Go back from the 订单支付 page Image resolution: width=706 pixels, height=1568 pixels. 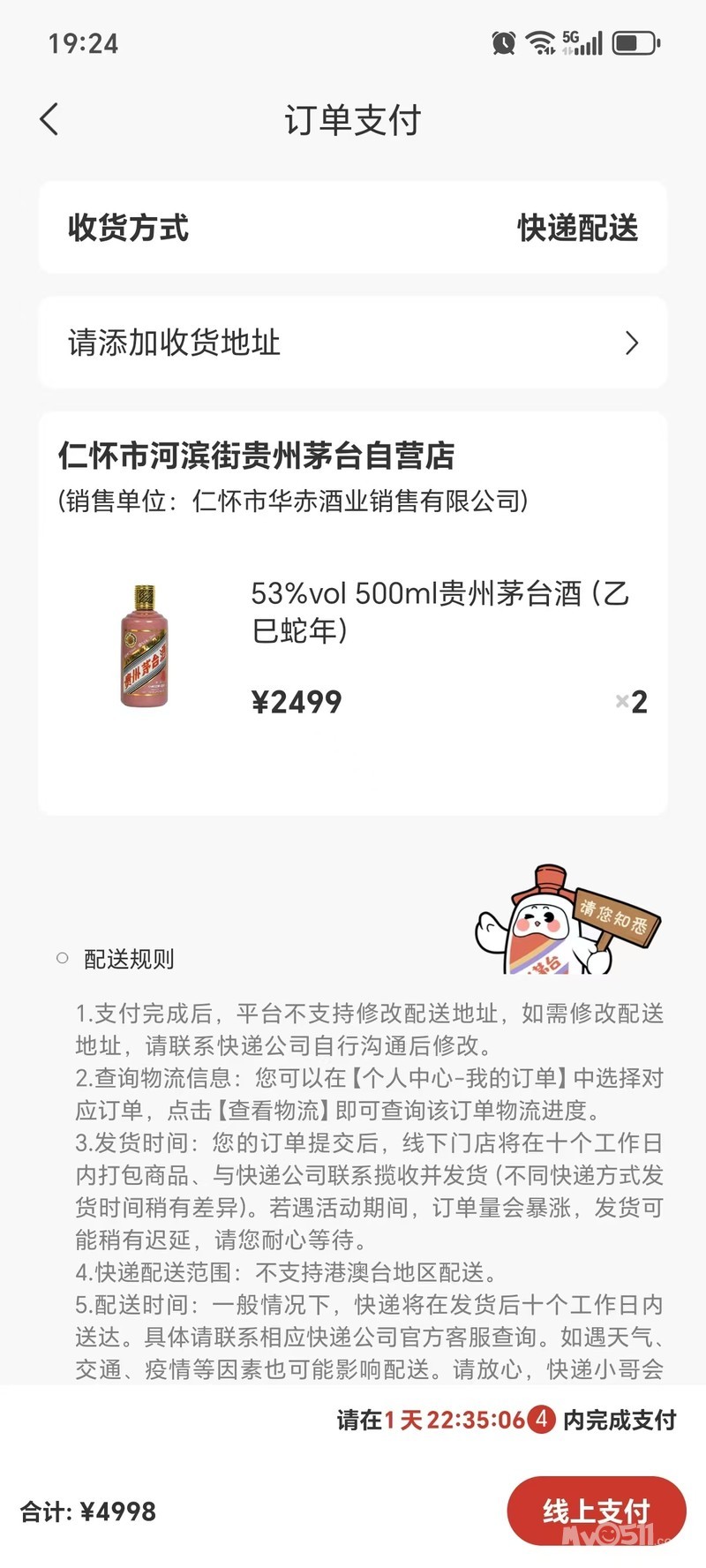[x=50, y=119]
